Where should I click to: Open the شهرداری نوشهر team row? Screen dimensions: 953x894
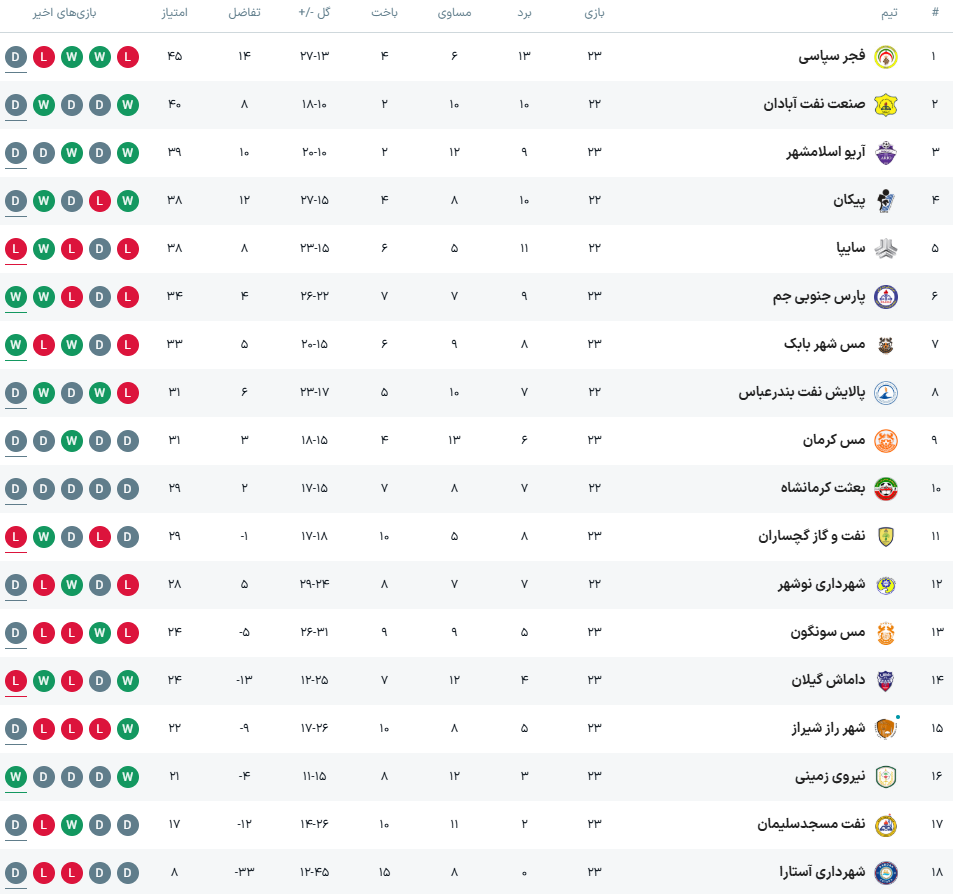(x=821, y=584)
